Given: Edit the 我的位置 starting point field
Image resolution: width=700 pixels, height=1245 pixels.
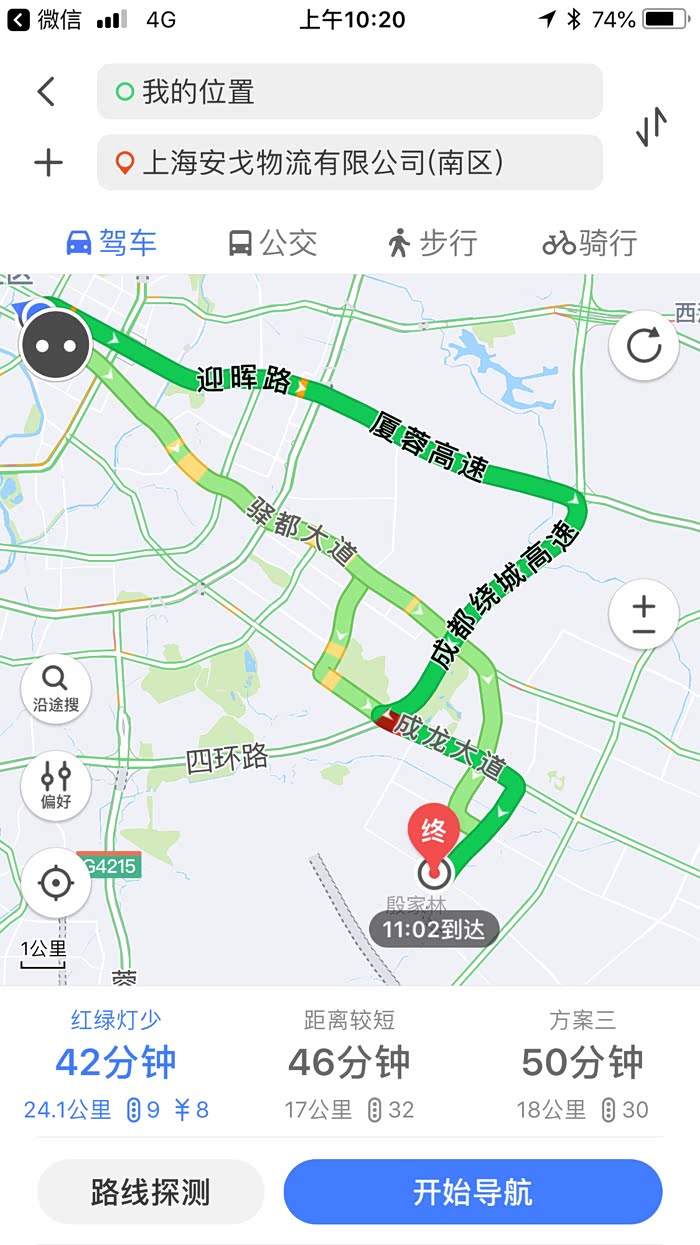Looking at the screenshot, I should tap(350, 92).
